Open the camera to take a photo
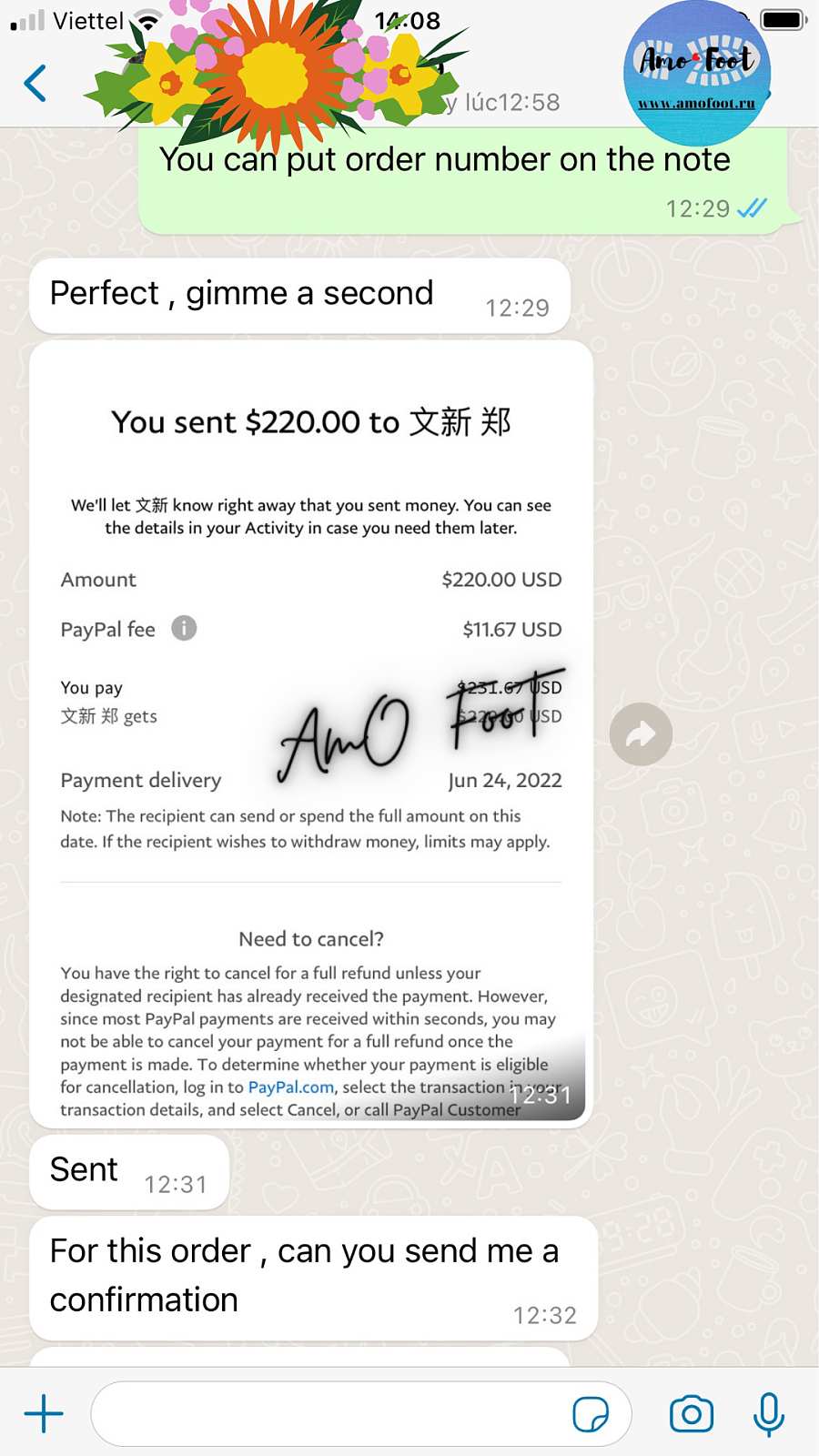Viewport: 819px width, 1456px height. [x=692, y=1414]
